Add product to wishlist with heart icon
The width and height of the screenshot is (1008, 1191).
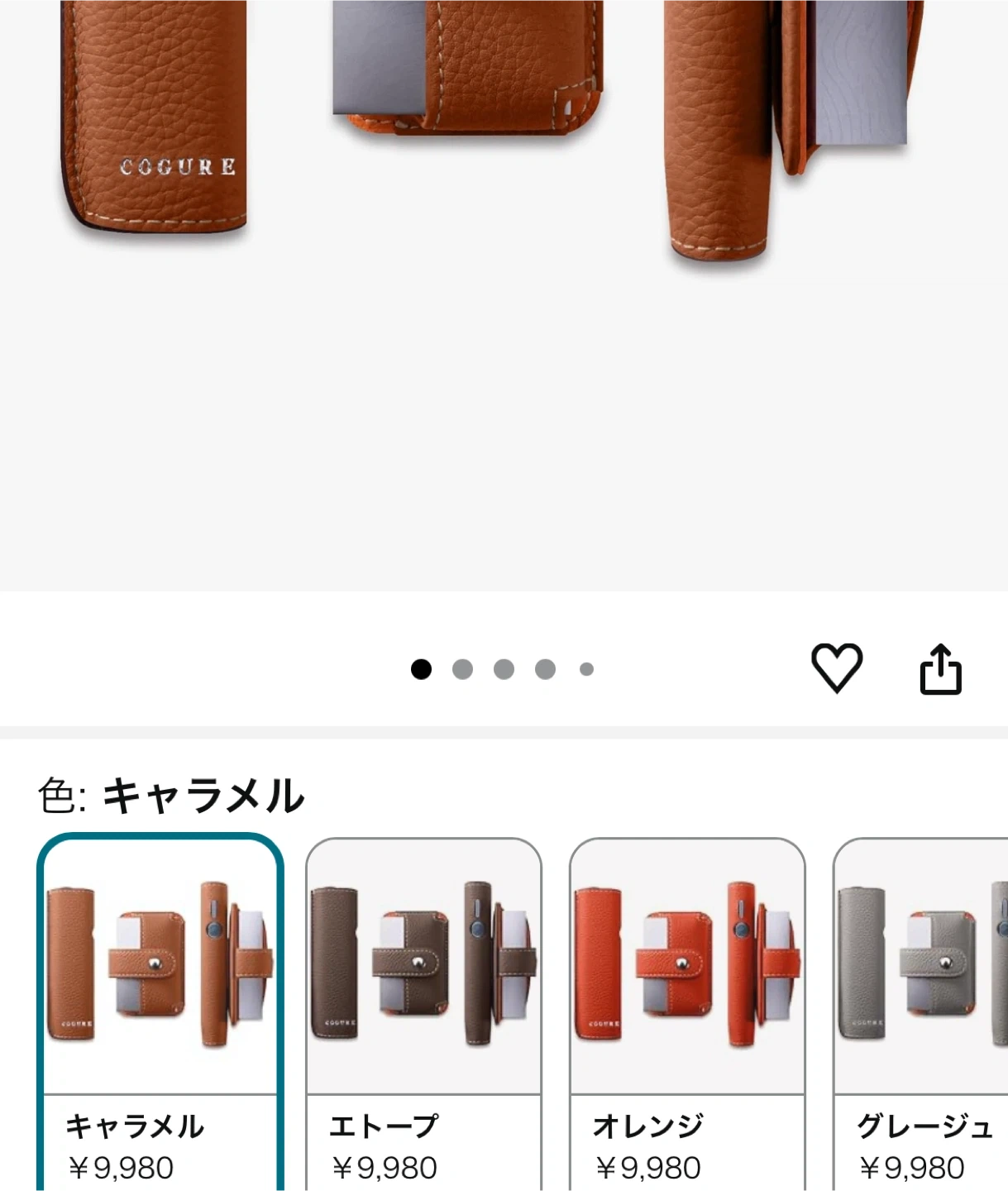tap(836, 667)
